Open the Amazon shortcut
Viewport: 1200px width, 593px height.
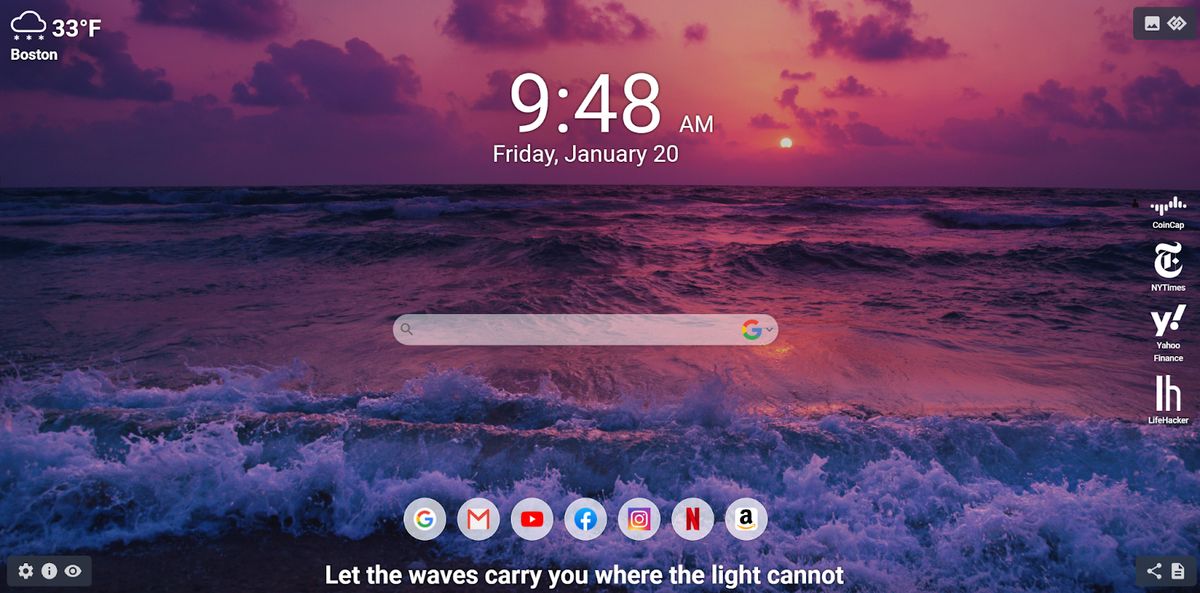pyautogui.click(x=746, y=519)
